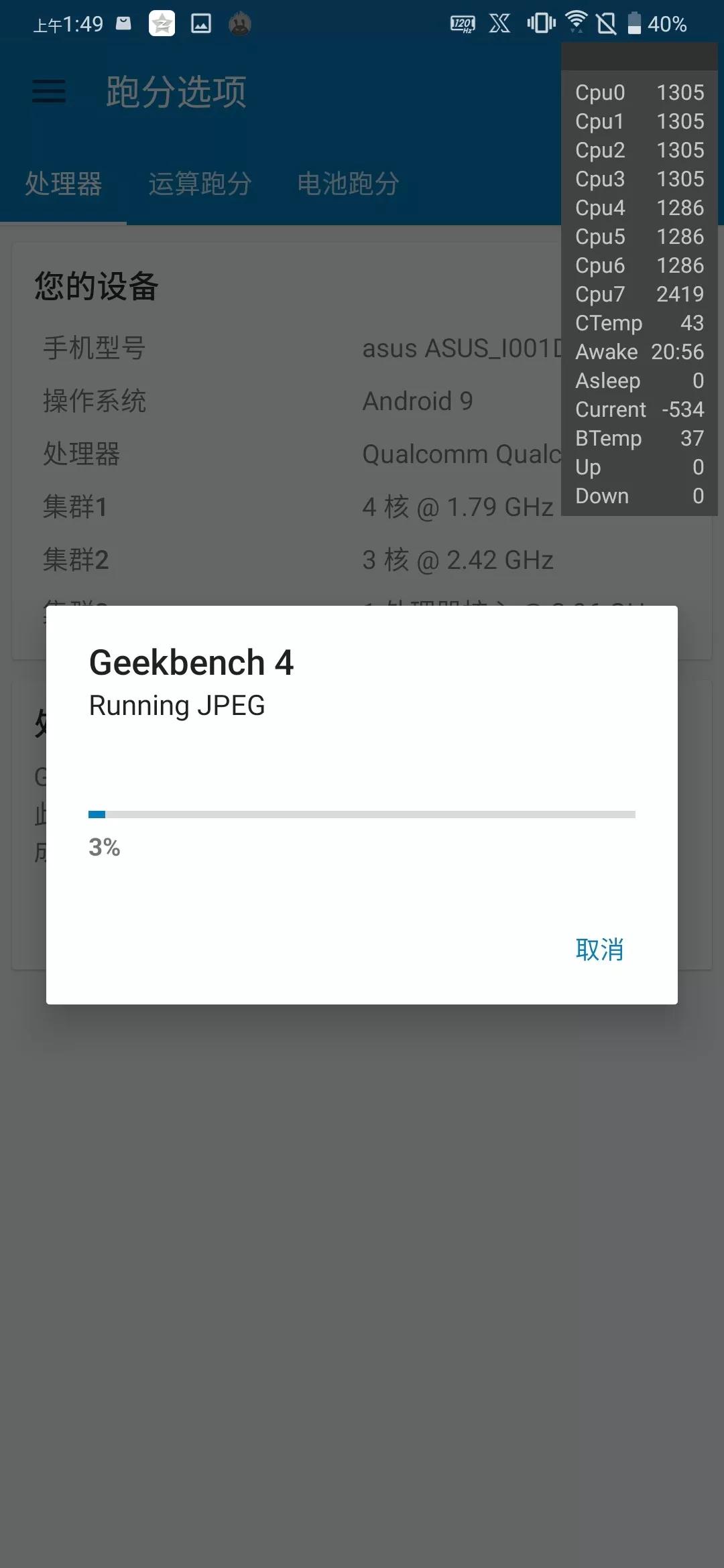Viewport: 724px width, 1568px height.
Task: Click the 120Hz refresh rate indicator
Action: pyautogui.click(x=463, y=23)
